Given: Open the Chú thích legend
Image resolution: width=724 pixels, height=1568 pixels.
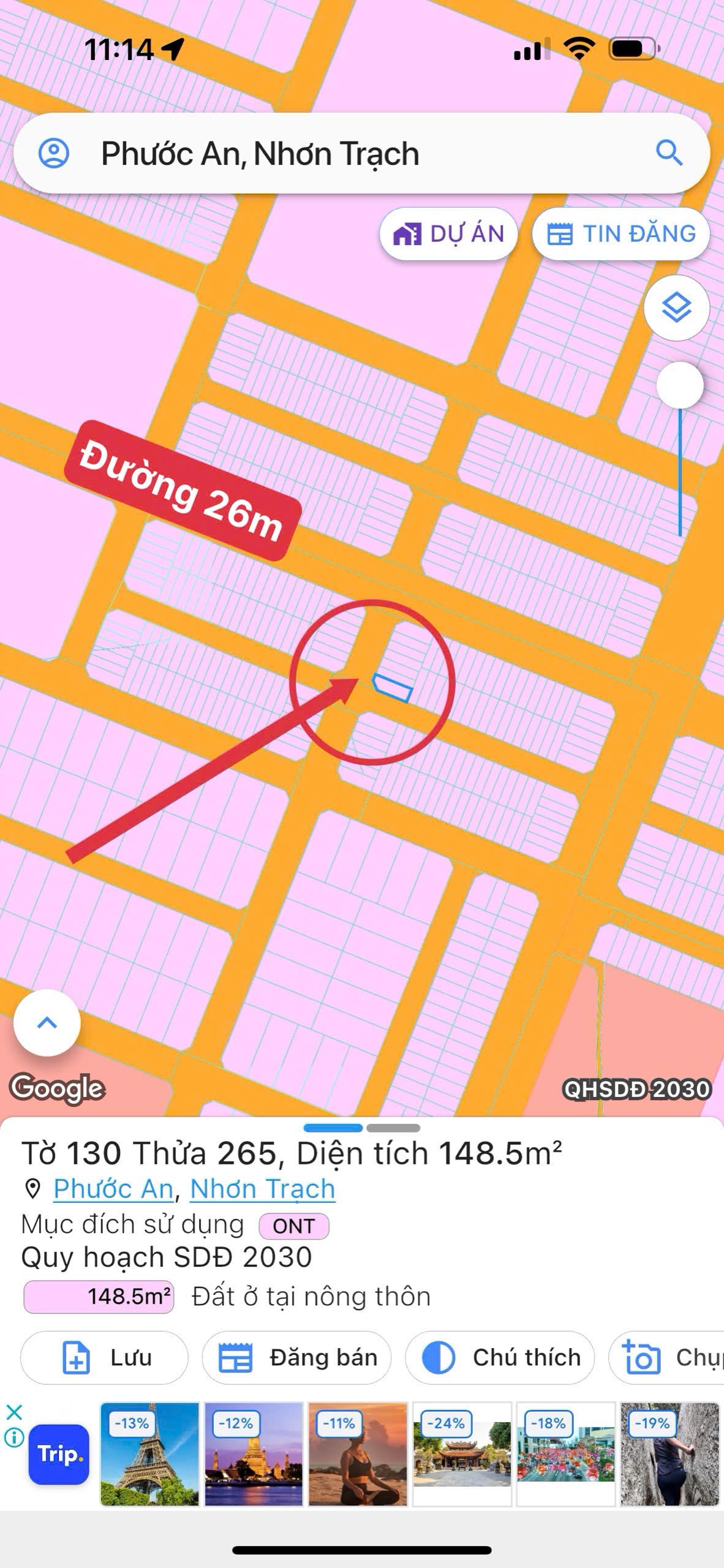Looking at the screenshot, I should click(x=500, y=1358).
